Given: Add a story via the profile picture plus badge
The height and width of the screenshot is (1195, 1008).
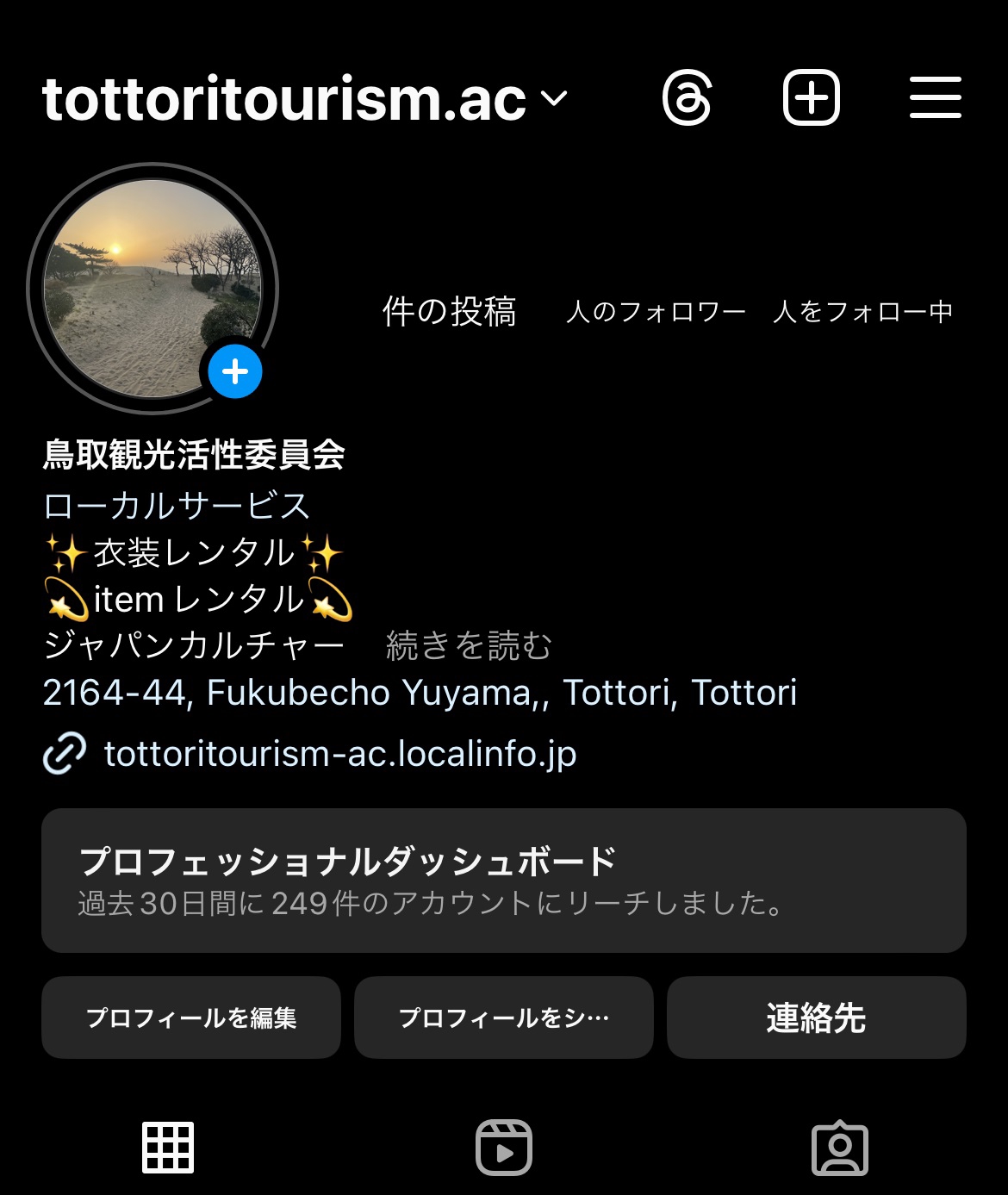Looking at the screenshot, I should click(x=234, y=372).
